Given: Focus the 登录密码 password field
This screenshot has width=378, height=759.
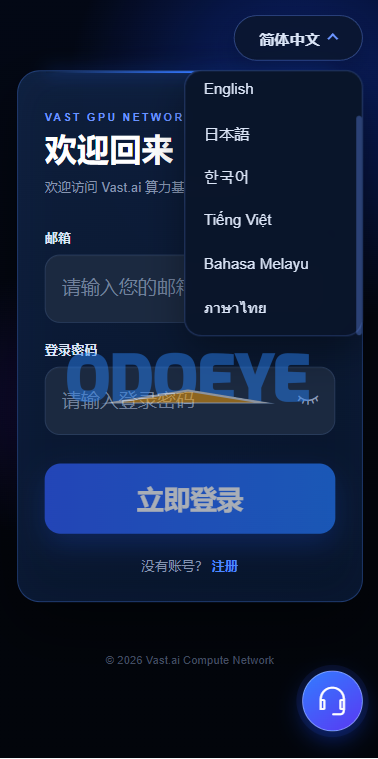Looking at the screenshot, I should (x=190, y=400).
